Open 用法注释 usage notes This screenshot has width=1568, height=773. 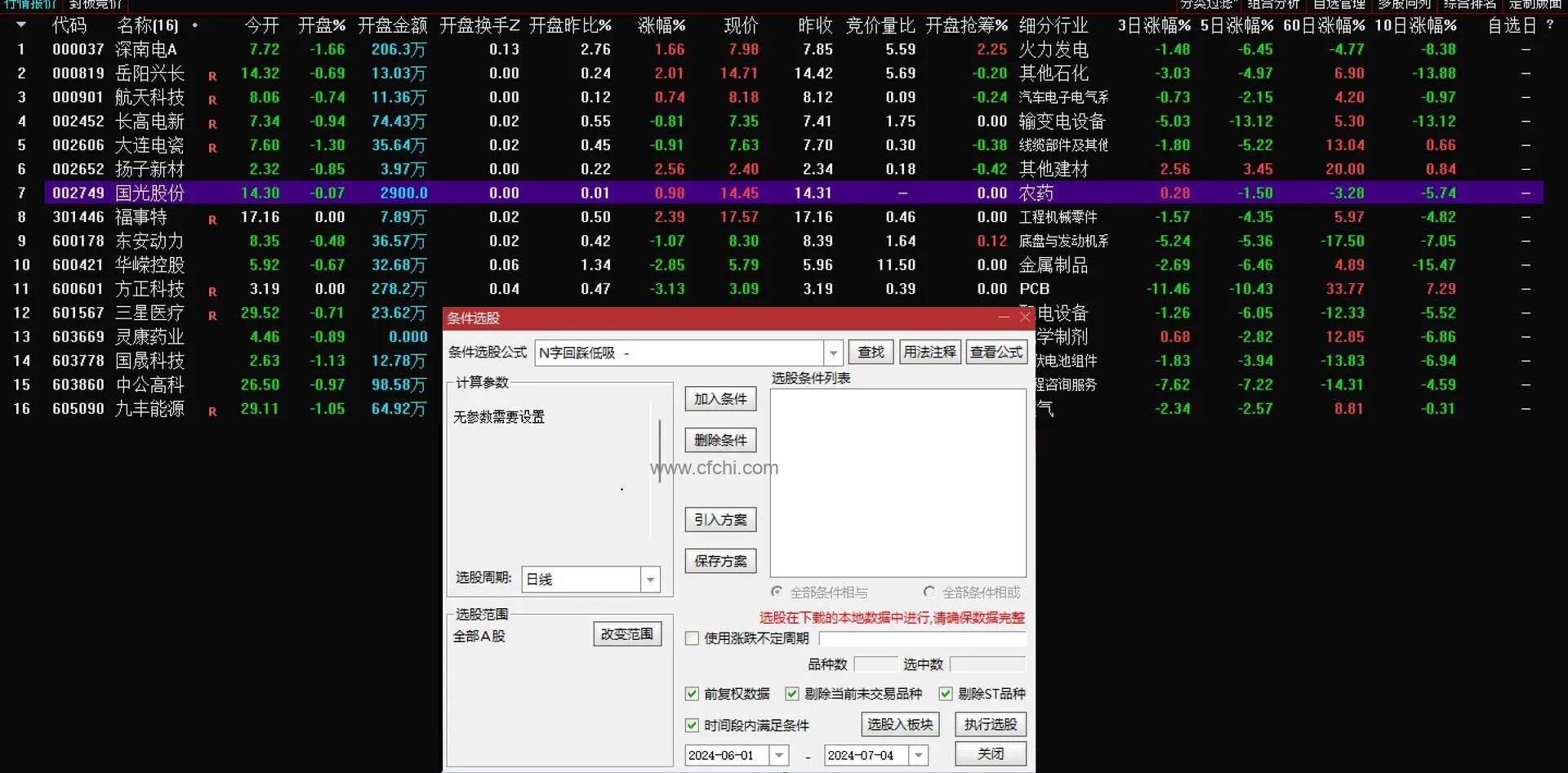pos(929,353)
